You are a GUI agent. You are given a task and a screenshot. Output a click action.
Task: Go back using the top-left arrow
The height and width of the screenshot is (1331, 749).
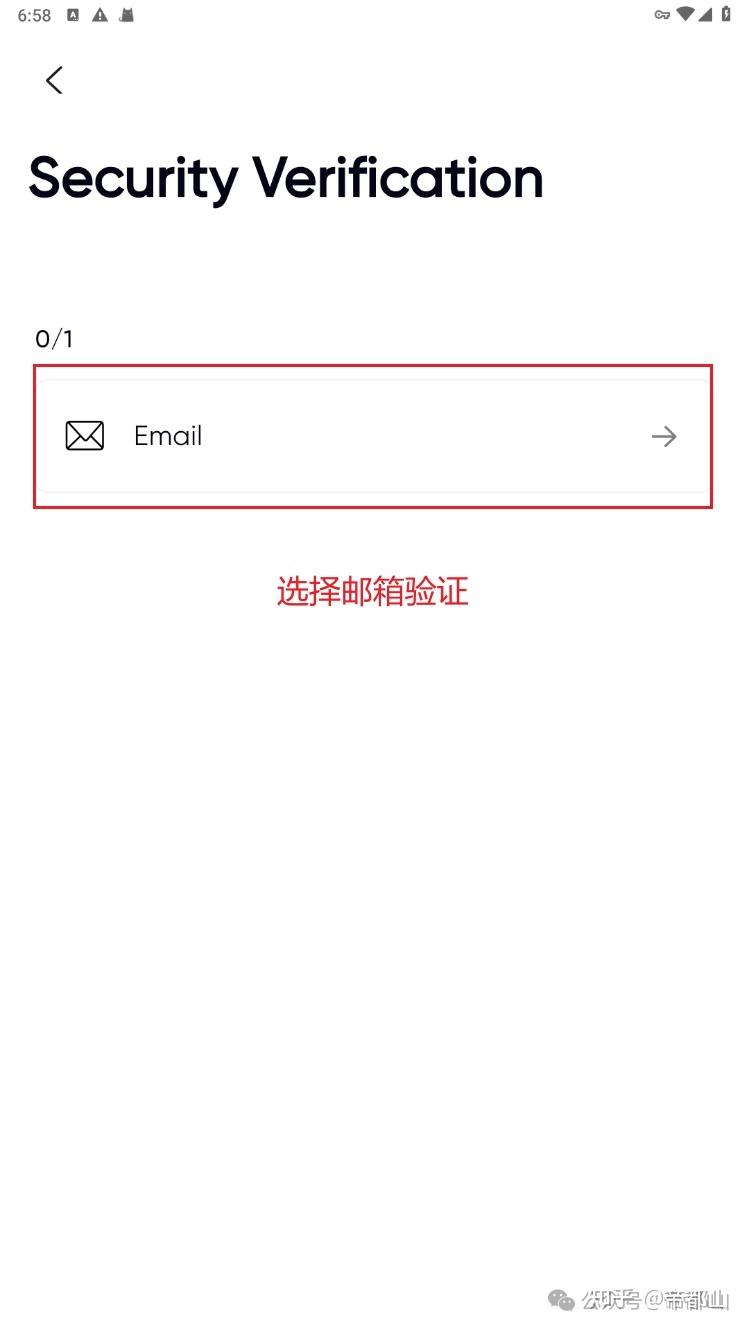pos(54,80)
